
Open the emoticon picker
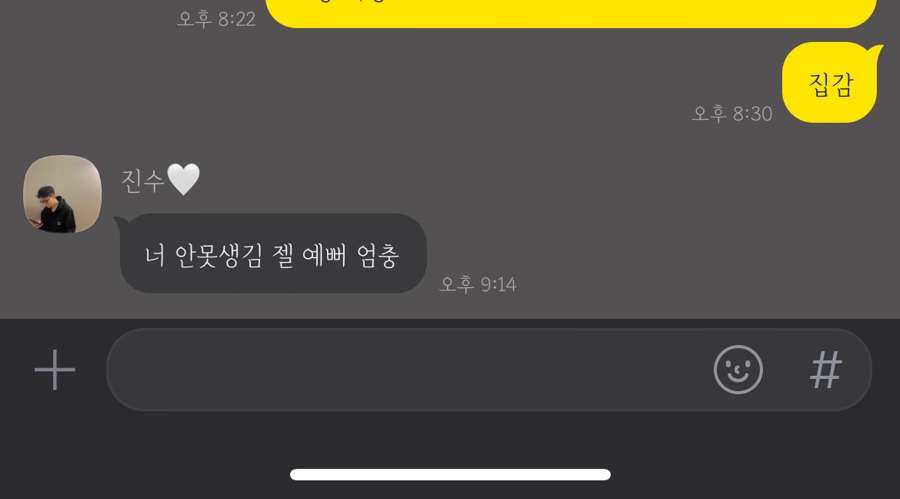pyautogui.click(x=738, y=370)
